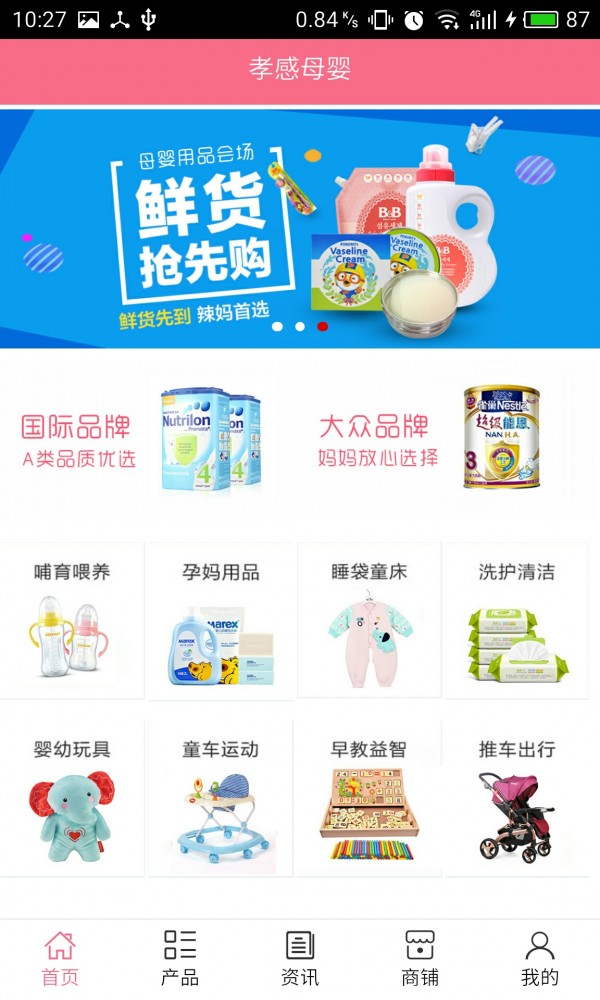Switch to the 资讯 tab
Viewport: 600px width, 1000px height.
tap(300, 958)
